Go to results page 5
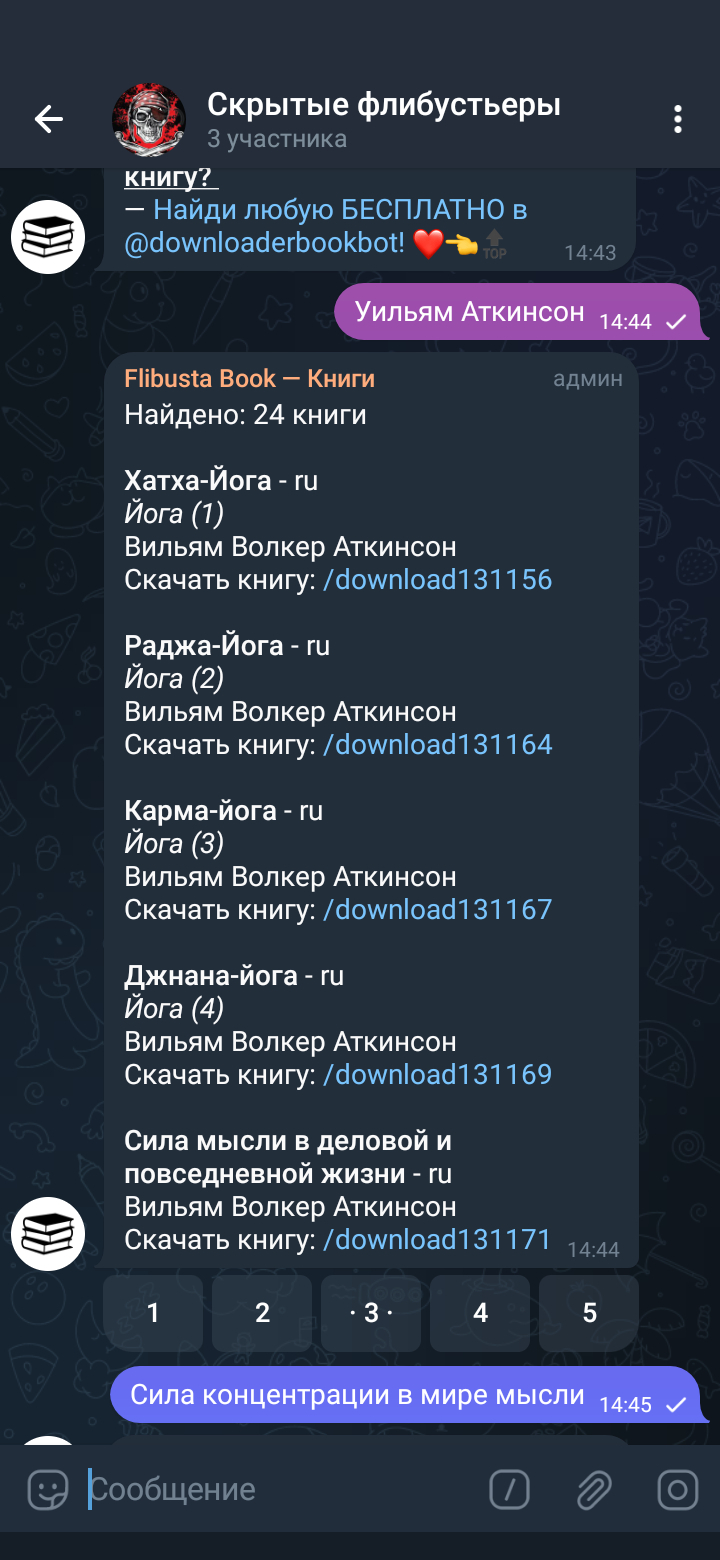This screenshot has width=720, height=1560. [589, 1313]
